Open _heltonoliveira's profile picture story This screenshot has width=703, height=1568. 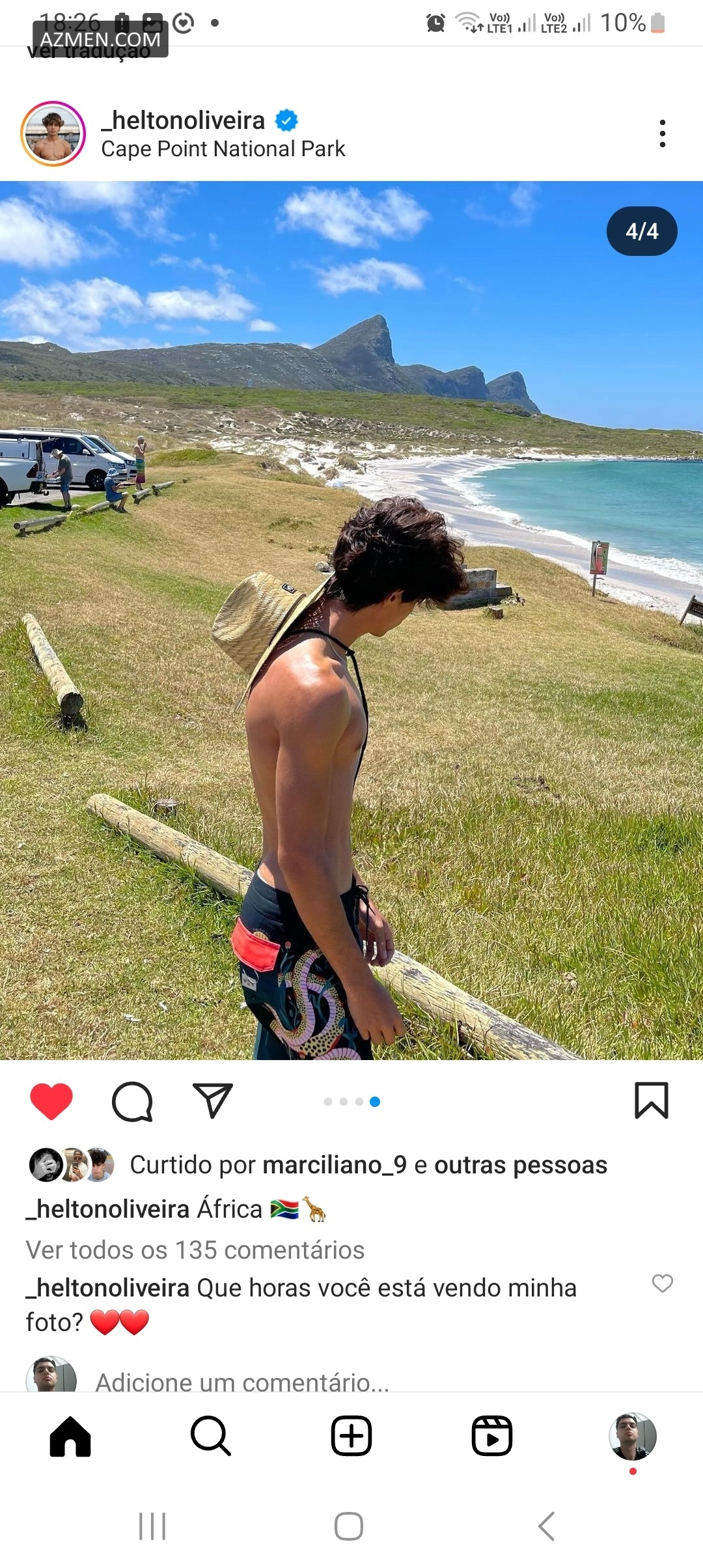[x=53, y=133]
